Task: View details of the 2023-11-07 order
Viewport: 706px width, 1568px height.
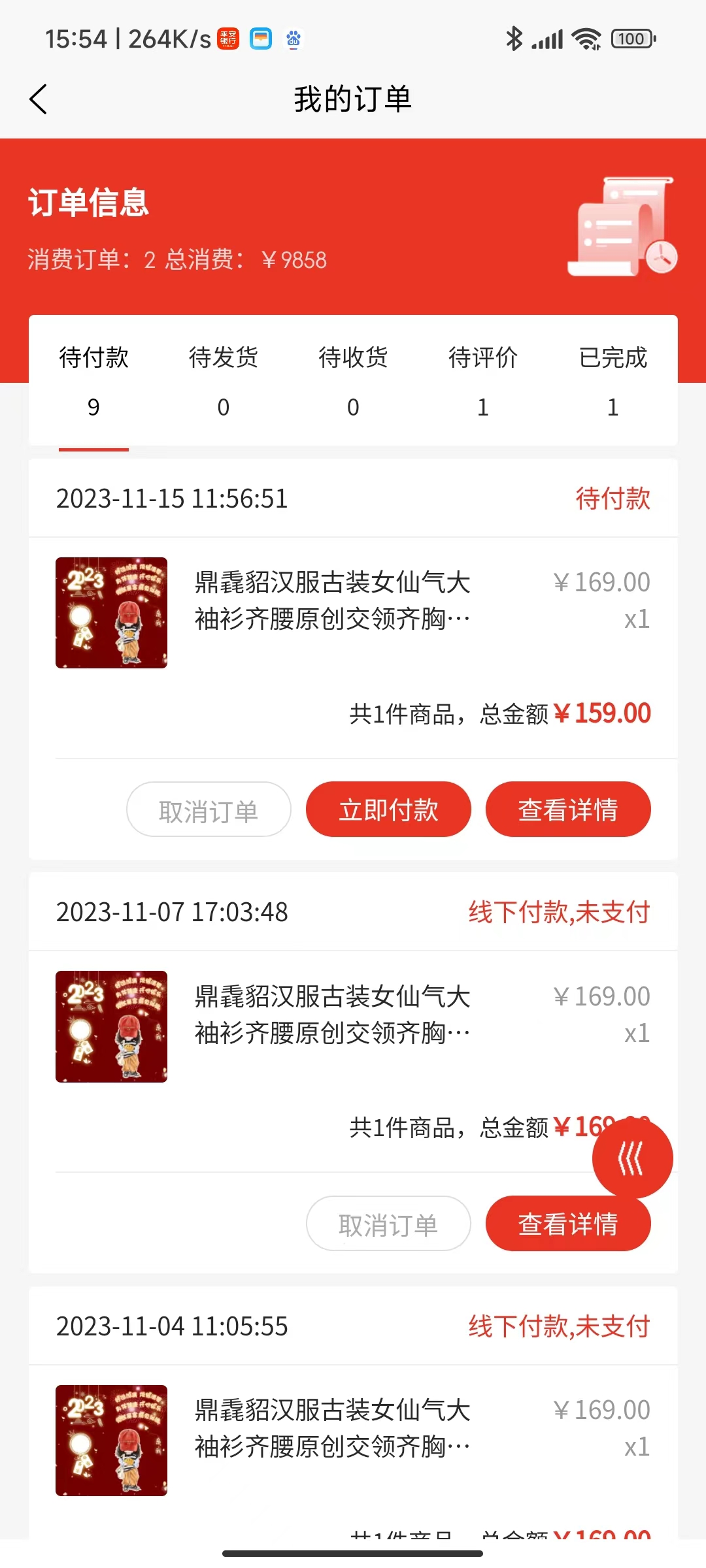Action: pyautogui.click(x=567, y=1224)
